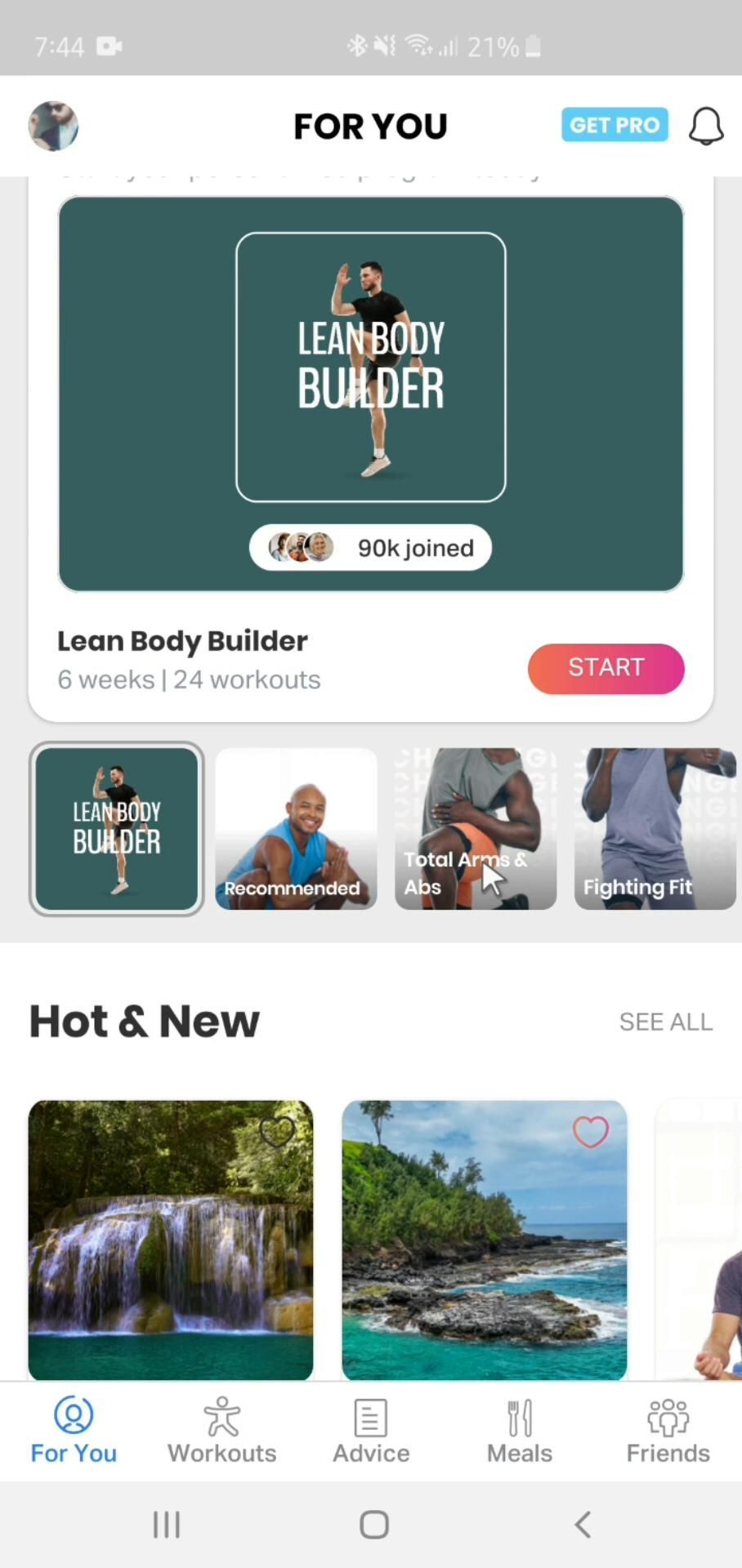Start the Lean Body Builder program

(606, 668)
